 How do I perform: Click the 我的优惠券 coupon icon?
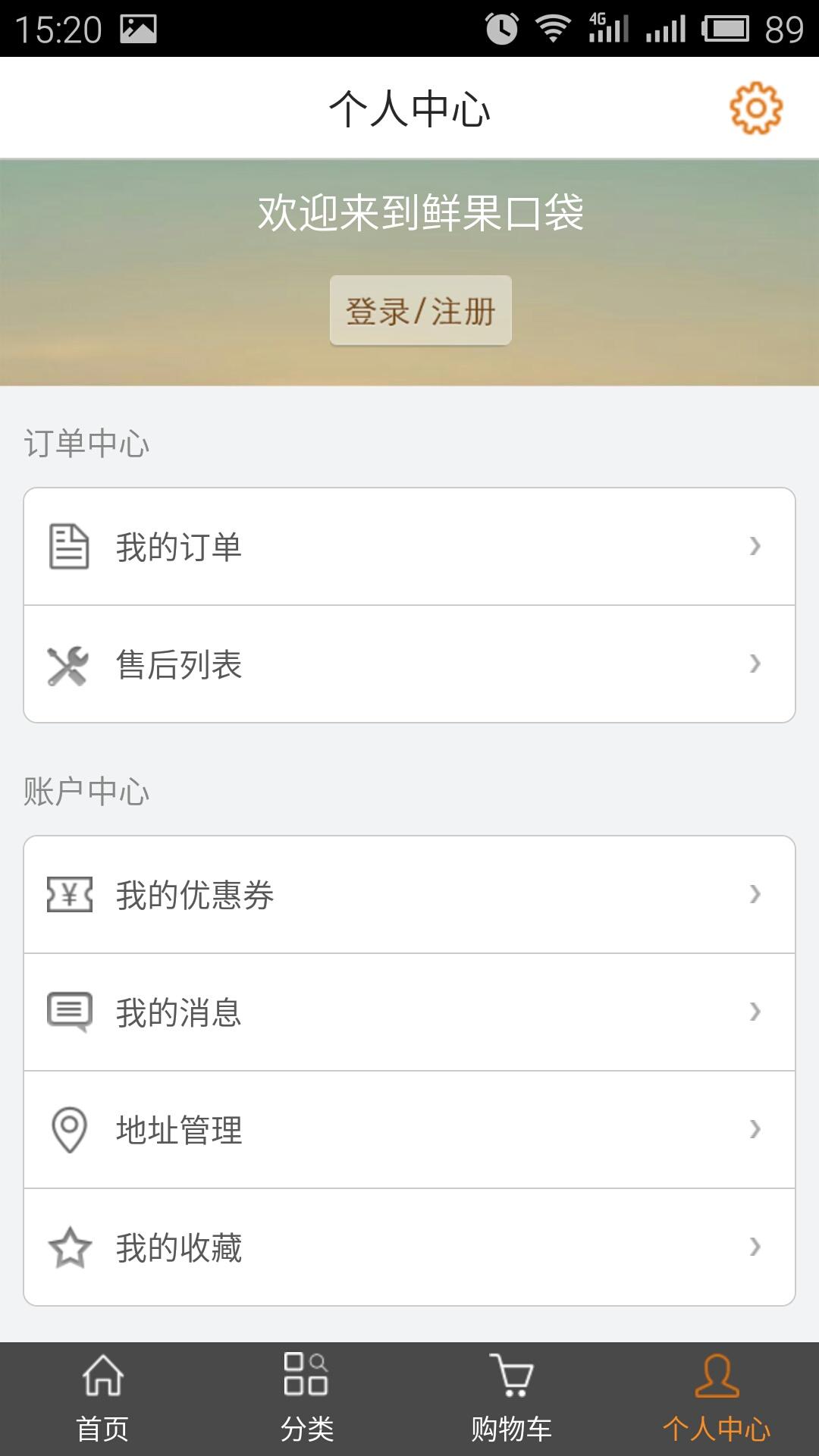pos(69,895)
